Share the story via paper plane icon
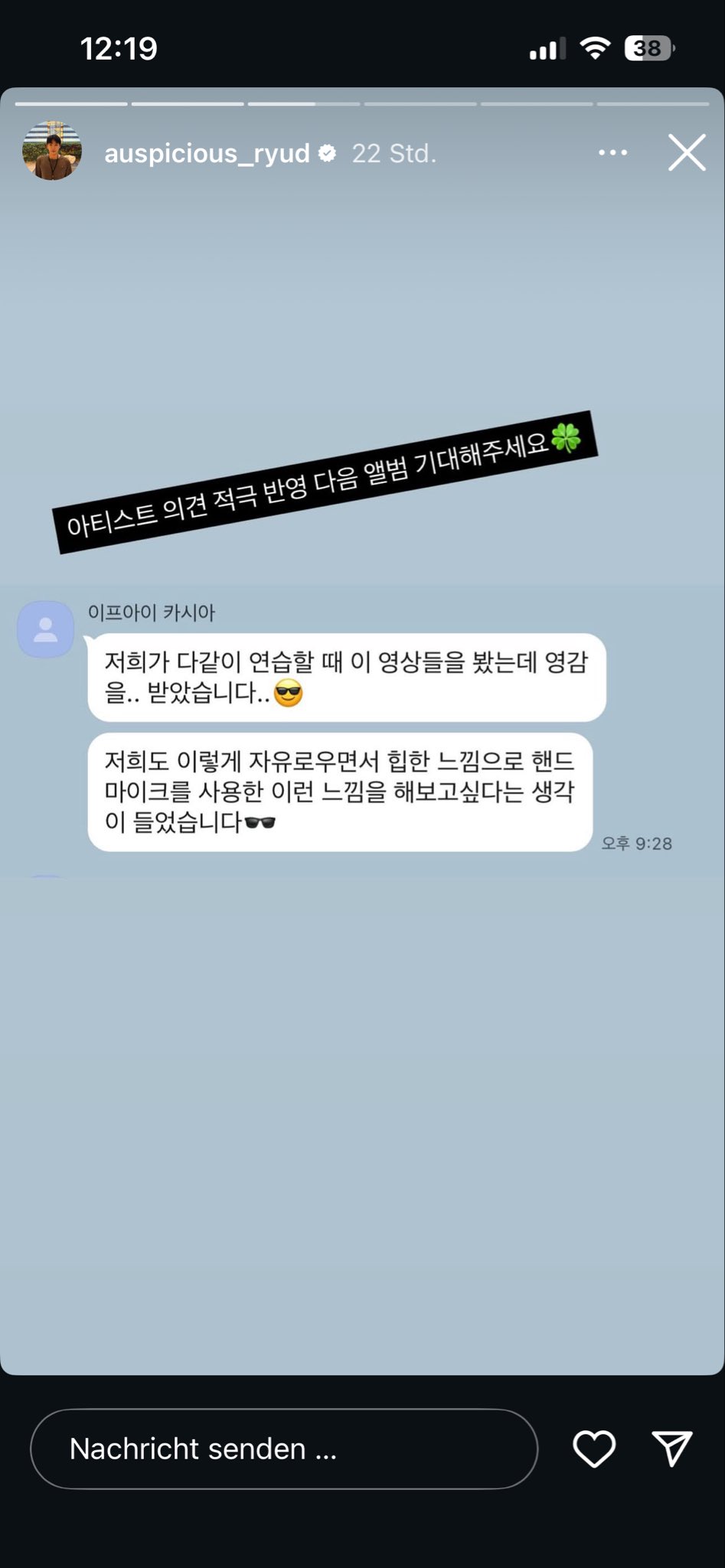725x1568 pixels. (x=672, y=1449)
